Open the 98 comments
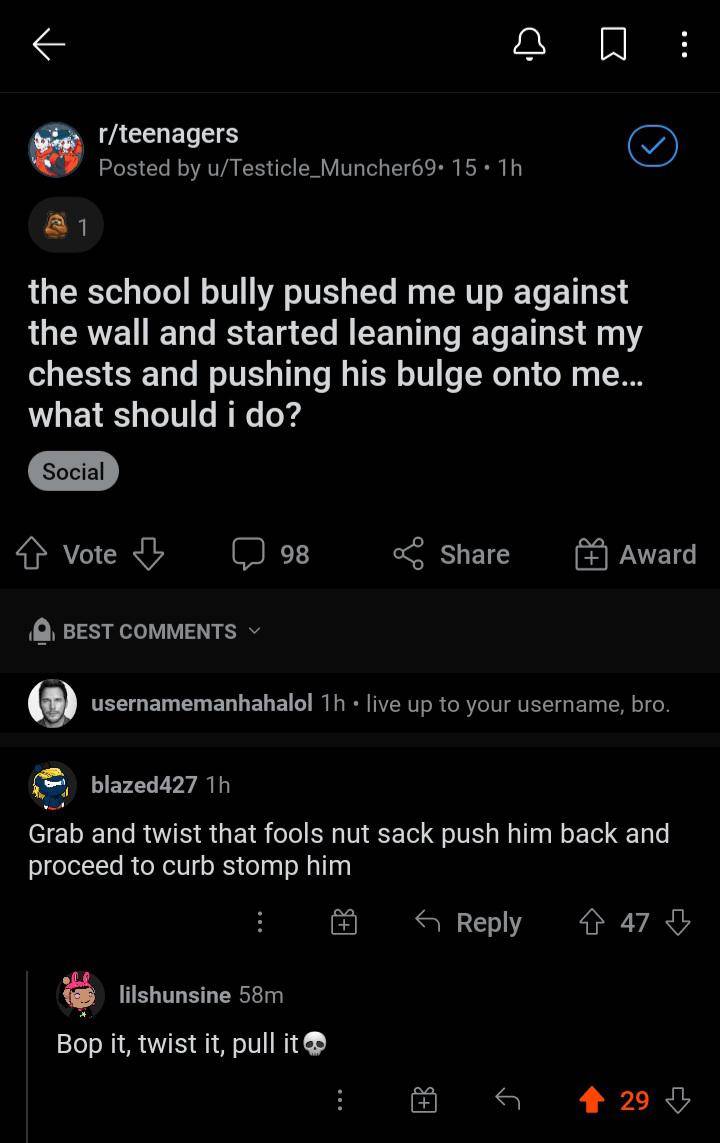The height and width of the screenshot is (1143, 720). [270, 554]
